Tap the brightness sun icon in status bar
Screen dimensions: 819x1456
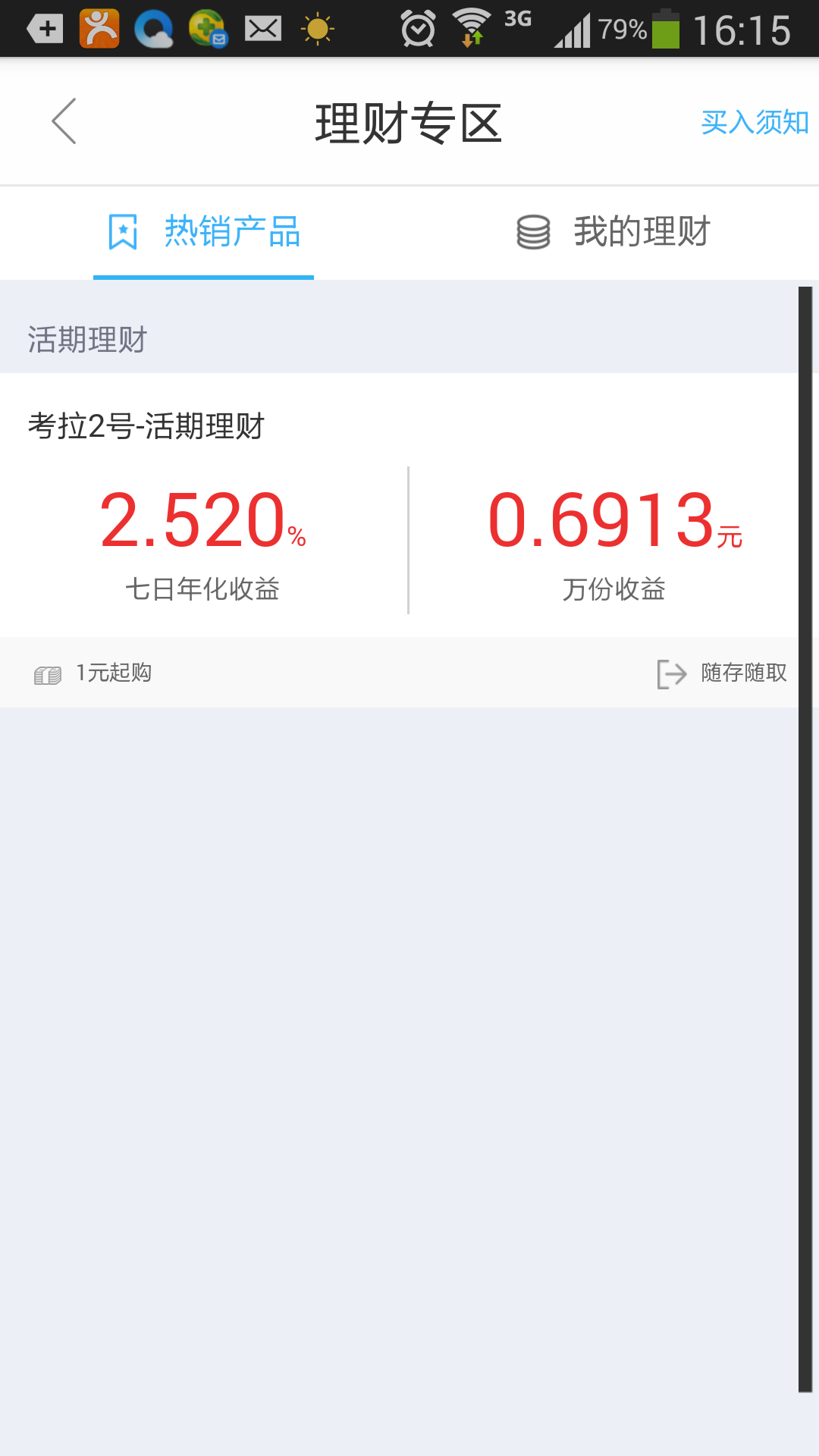click(317, 29)
